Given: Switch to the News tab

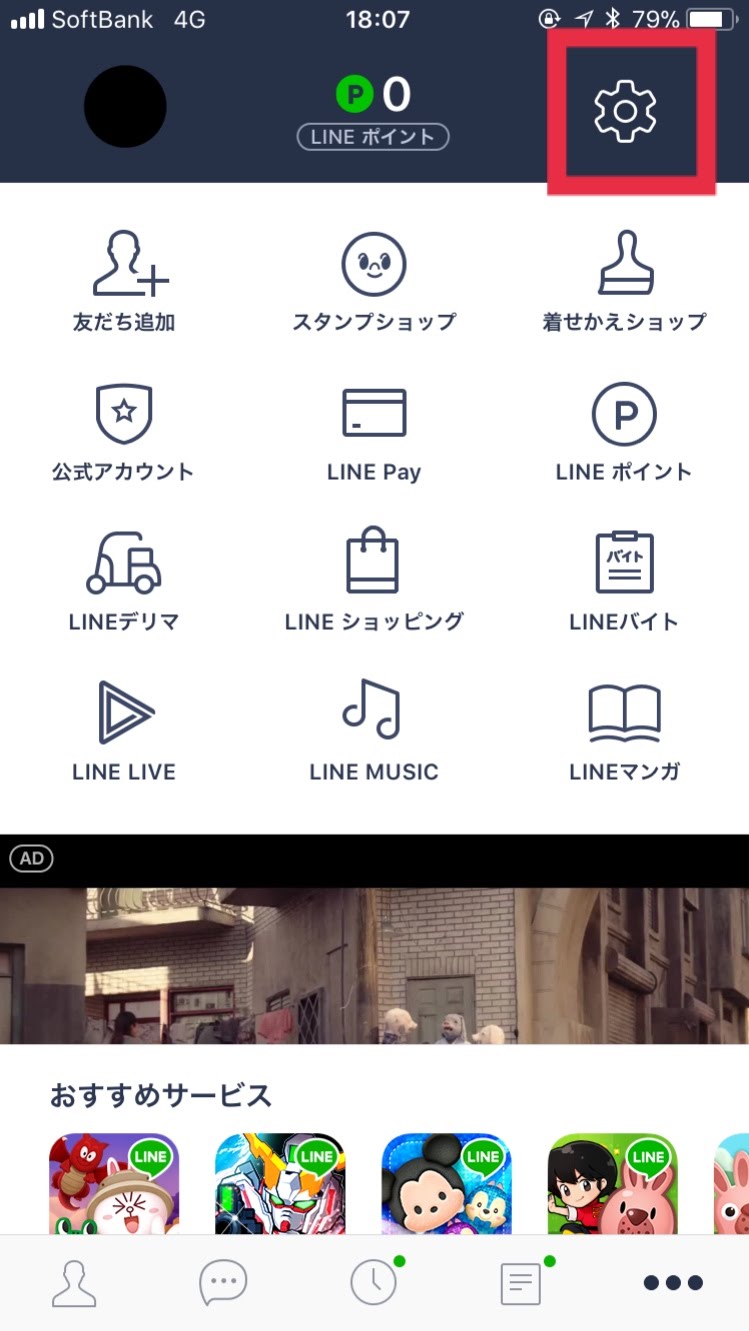Looking at the screenshot, I should [522, 1283].
